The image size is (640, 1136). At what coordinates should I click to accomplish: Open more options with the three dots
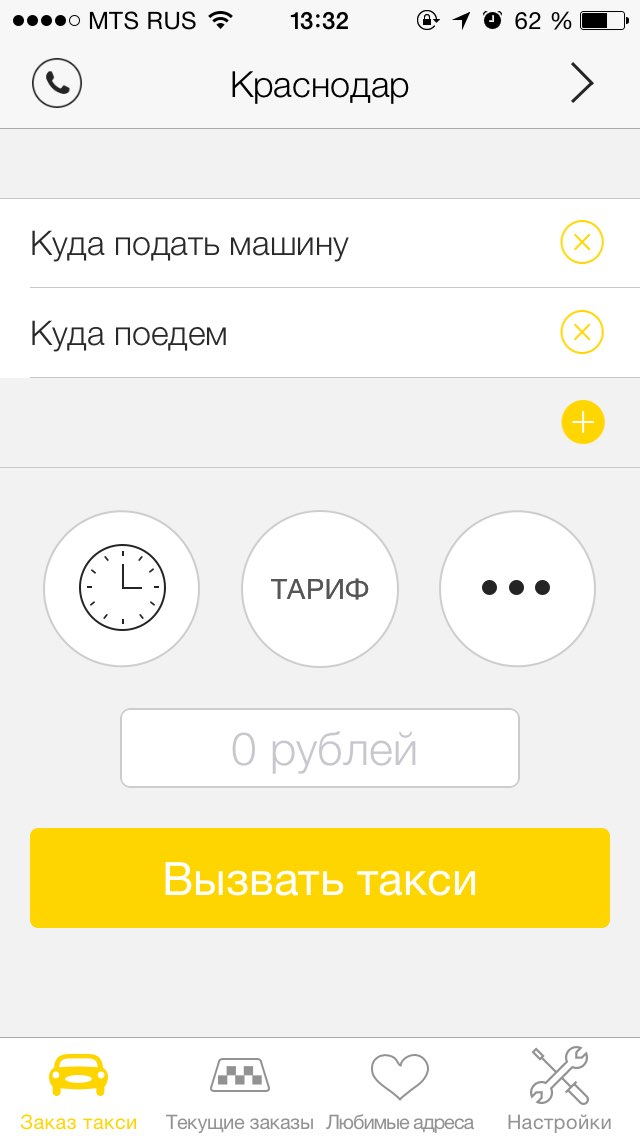[518, 588]
